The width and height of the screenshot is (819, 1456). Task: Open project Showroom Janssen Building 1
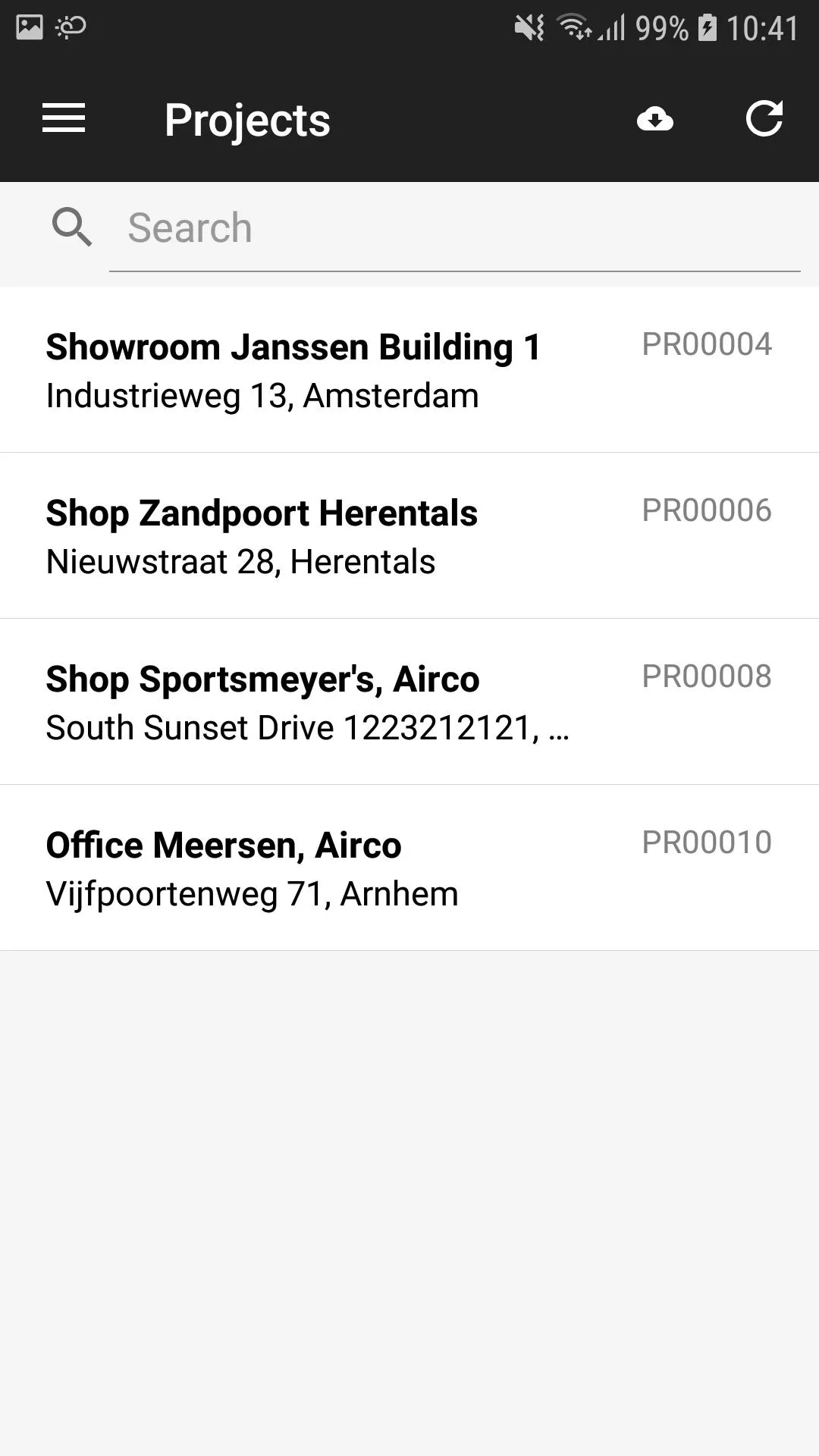click(293, 347)
